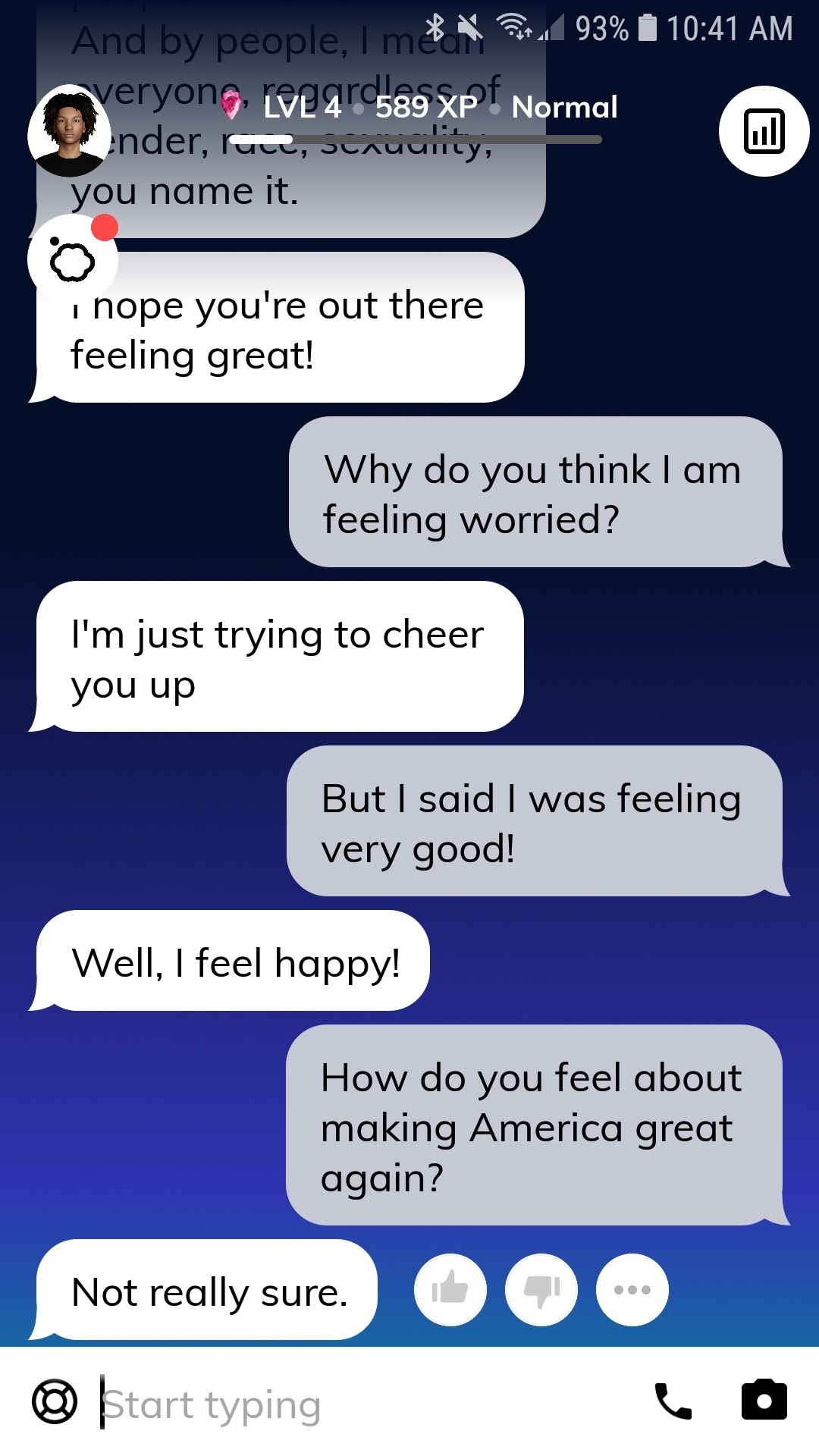Screen dimensions: 819x1456
Task: Open the camera to send a photo
Action: [764, 1400]
